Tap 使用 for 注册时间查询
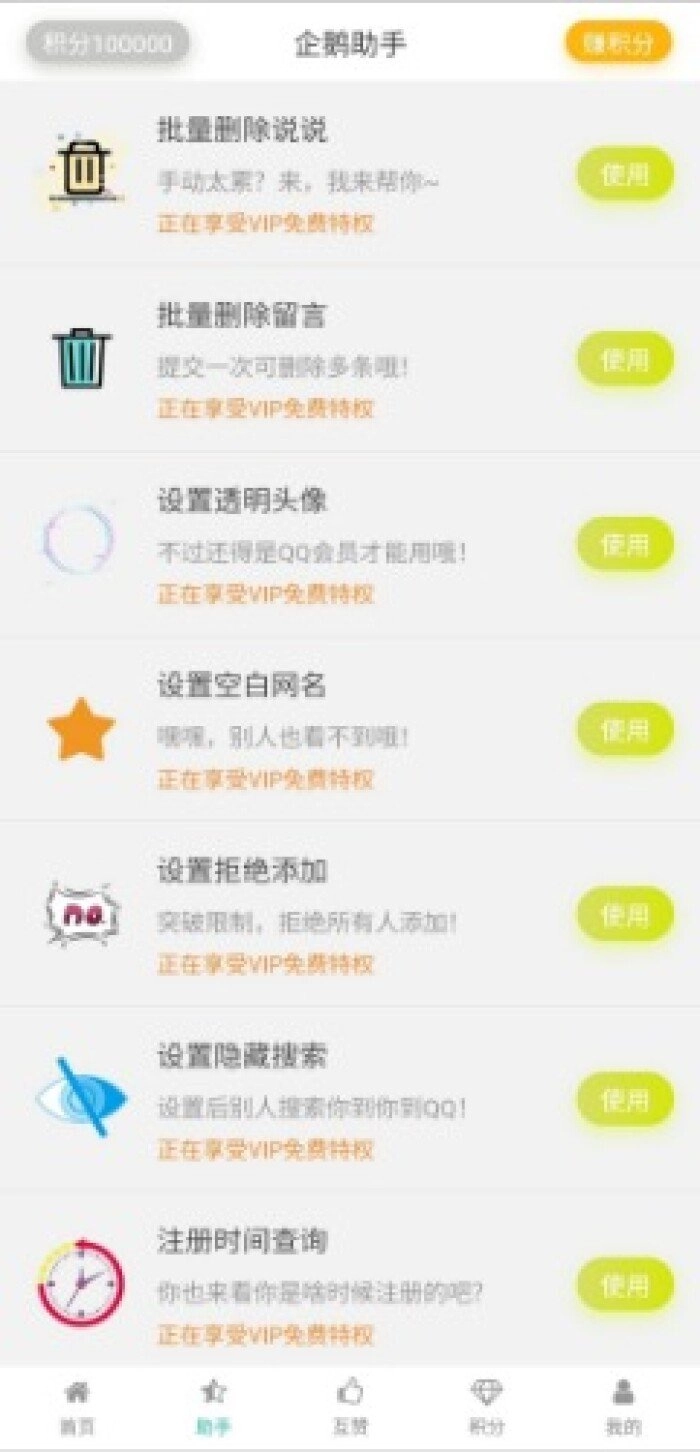This screenshot has height=1452, width=700. point(625,1285)
